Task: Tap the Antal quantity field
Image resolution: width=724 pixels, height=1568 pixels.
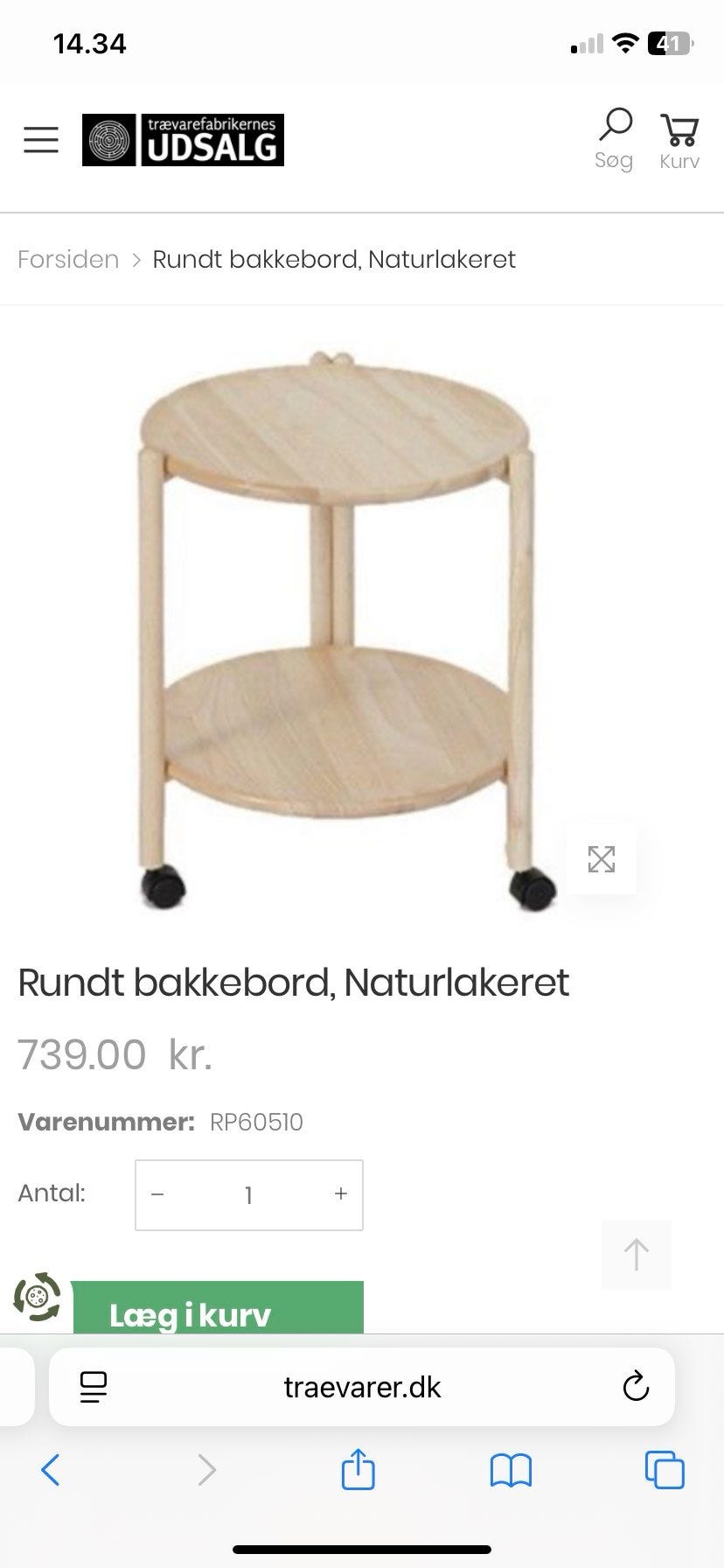Action: click(249, 1195)
